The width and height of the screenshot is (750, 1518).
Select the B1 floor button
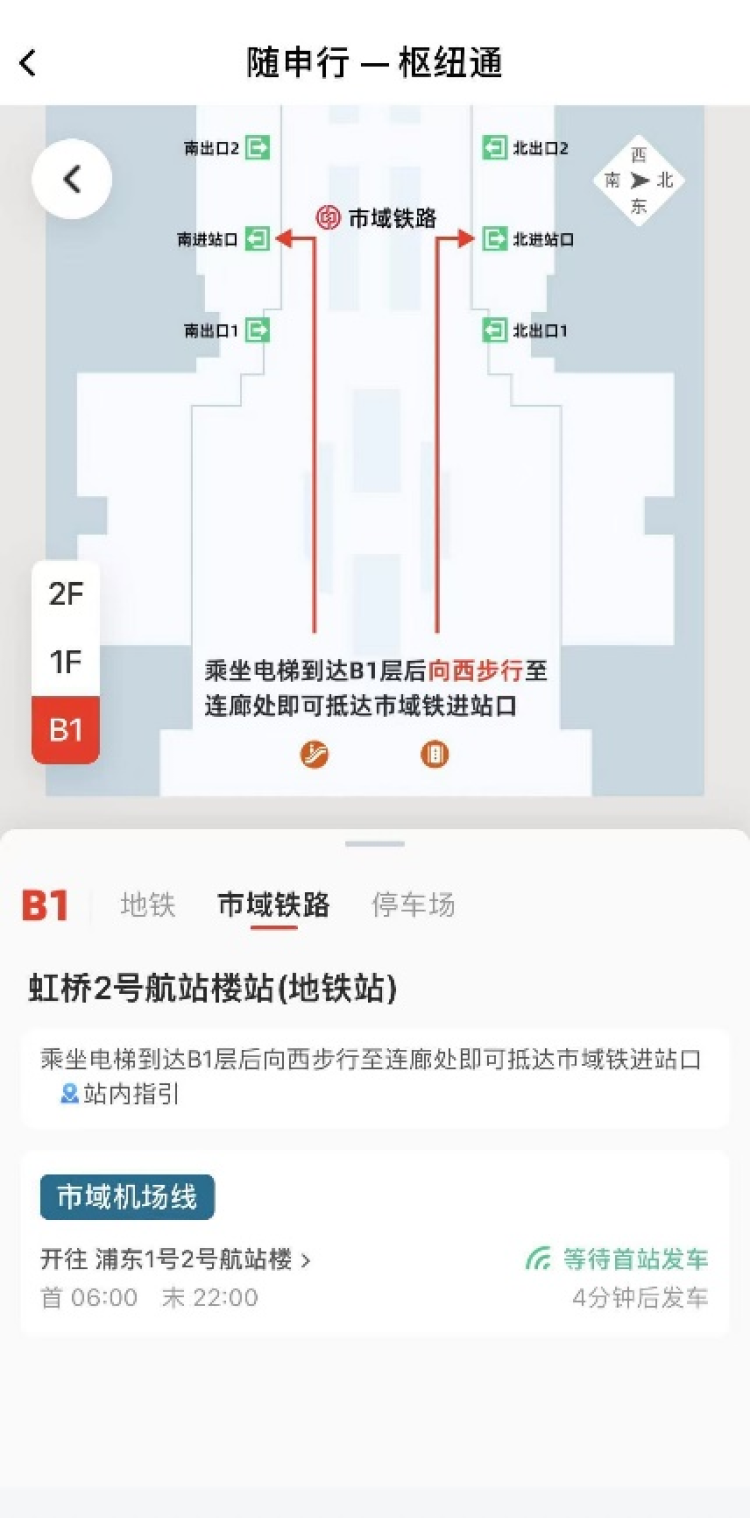click(66, 730)
